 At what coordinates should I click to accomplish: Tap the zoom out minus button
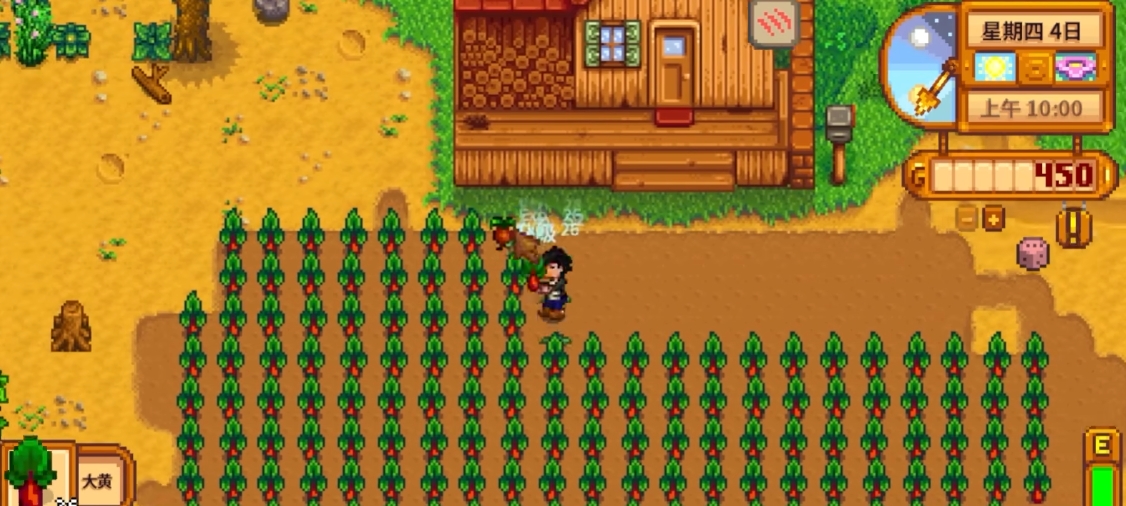click(966, 218)
